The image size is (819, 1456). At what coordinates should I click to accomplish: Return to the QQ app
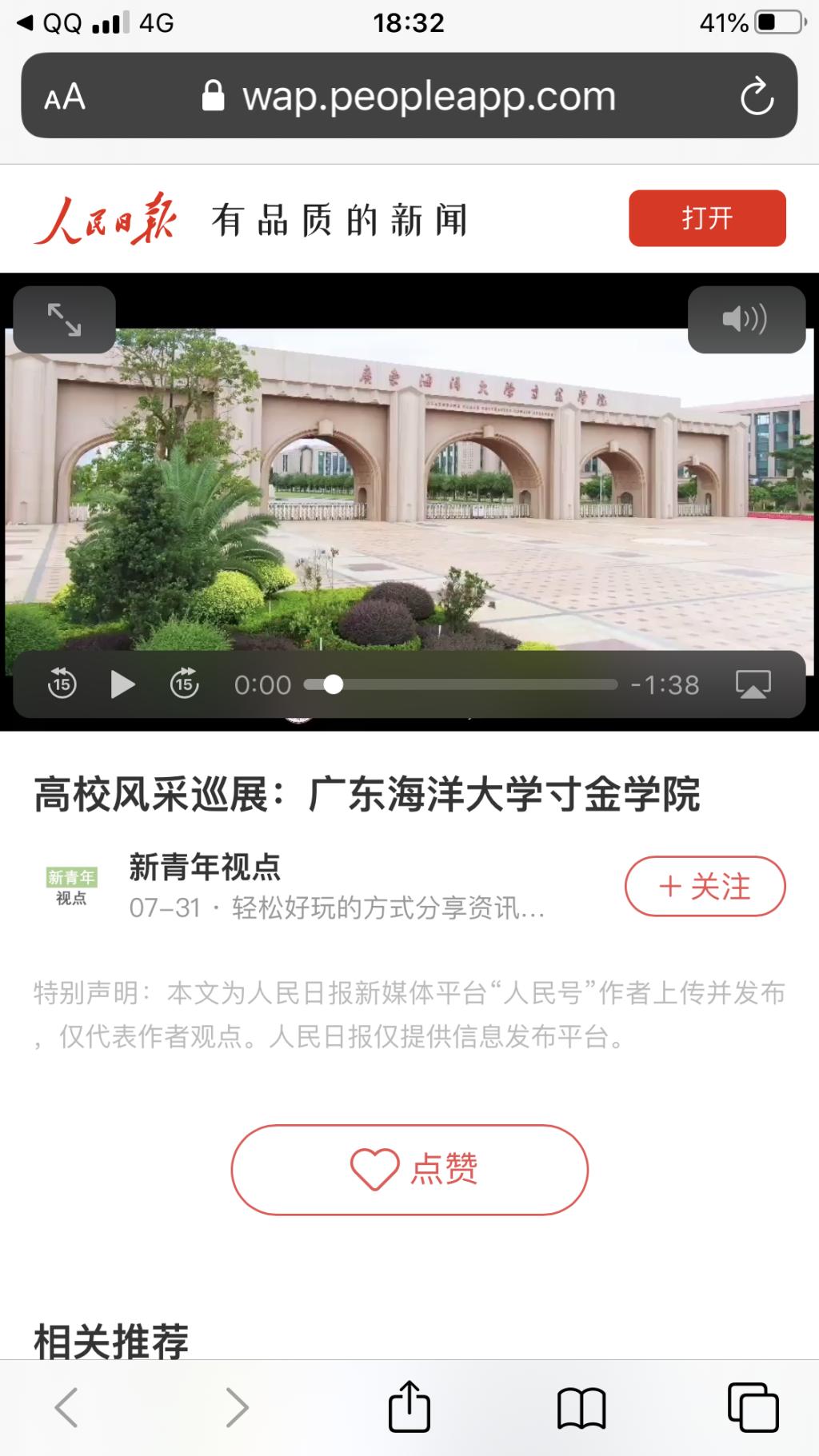52,23
